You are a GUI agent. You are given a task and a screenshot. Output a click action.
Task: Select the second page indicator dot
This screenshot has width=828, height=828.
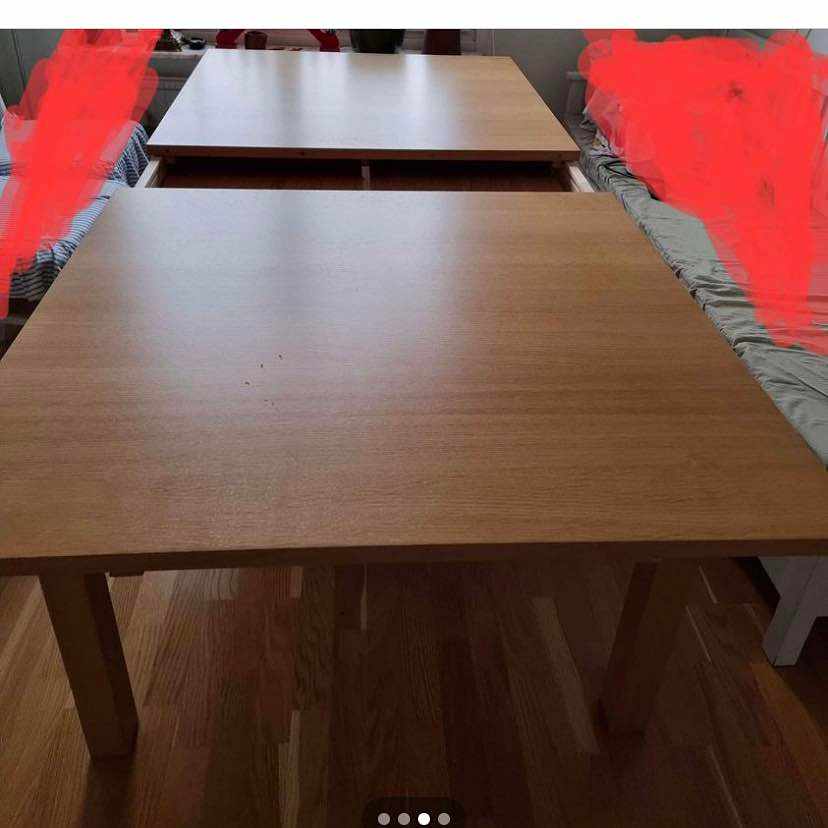click(404, 819)
